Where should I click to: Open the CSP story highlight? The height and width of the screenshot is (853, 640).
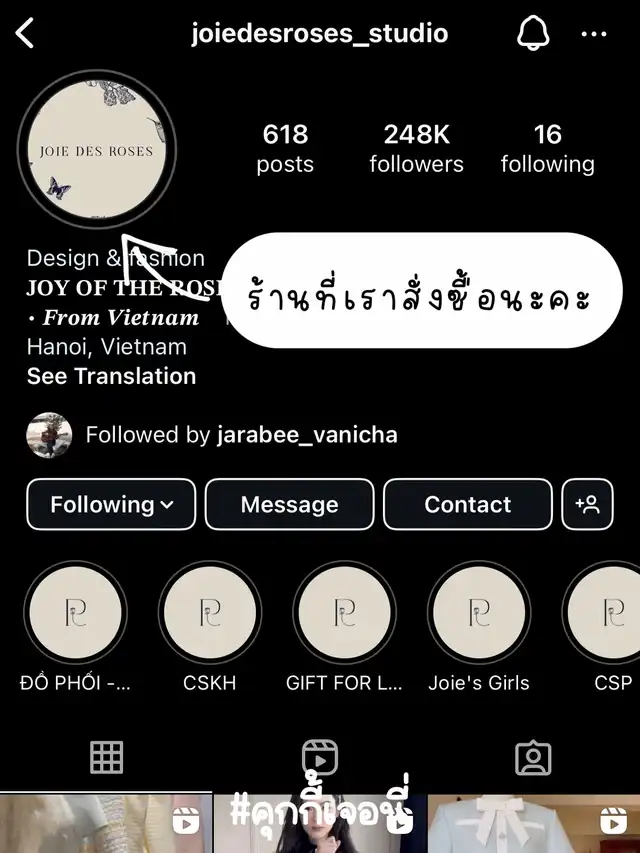point(608,613)
